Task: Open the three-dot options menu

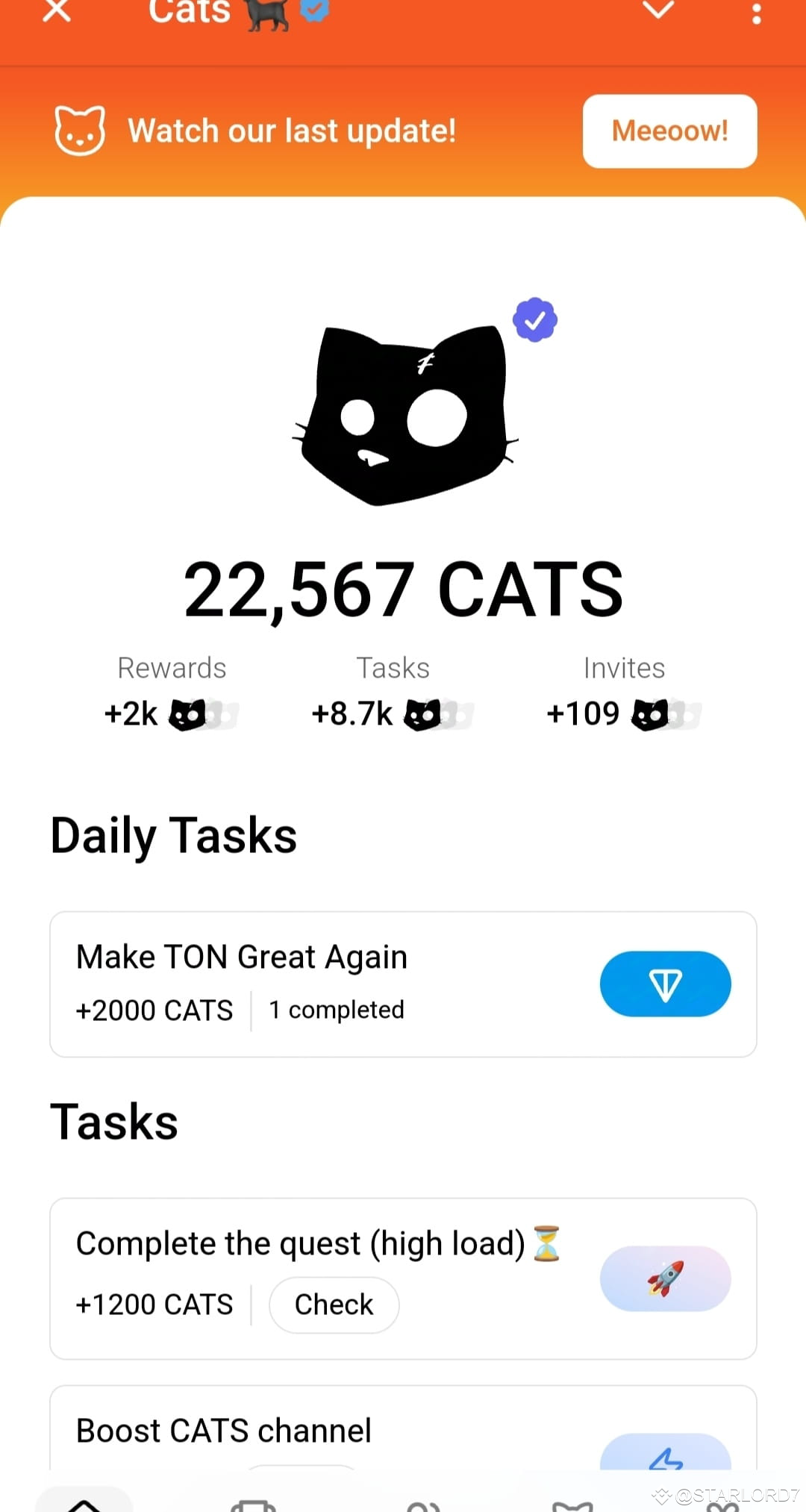Action: click(757, 13)
